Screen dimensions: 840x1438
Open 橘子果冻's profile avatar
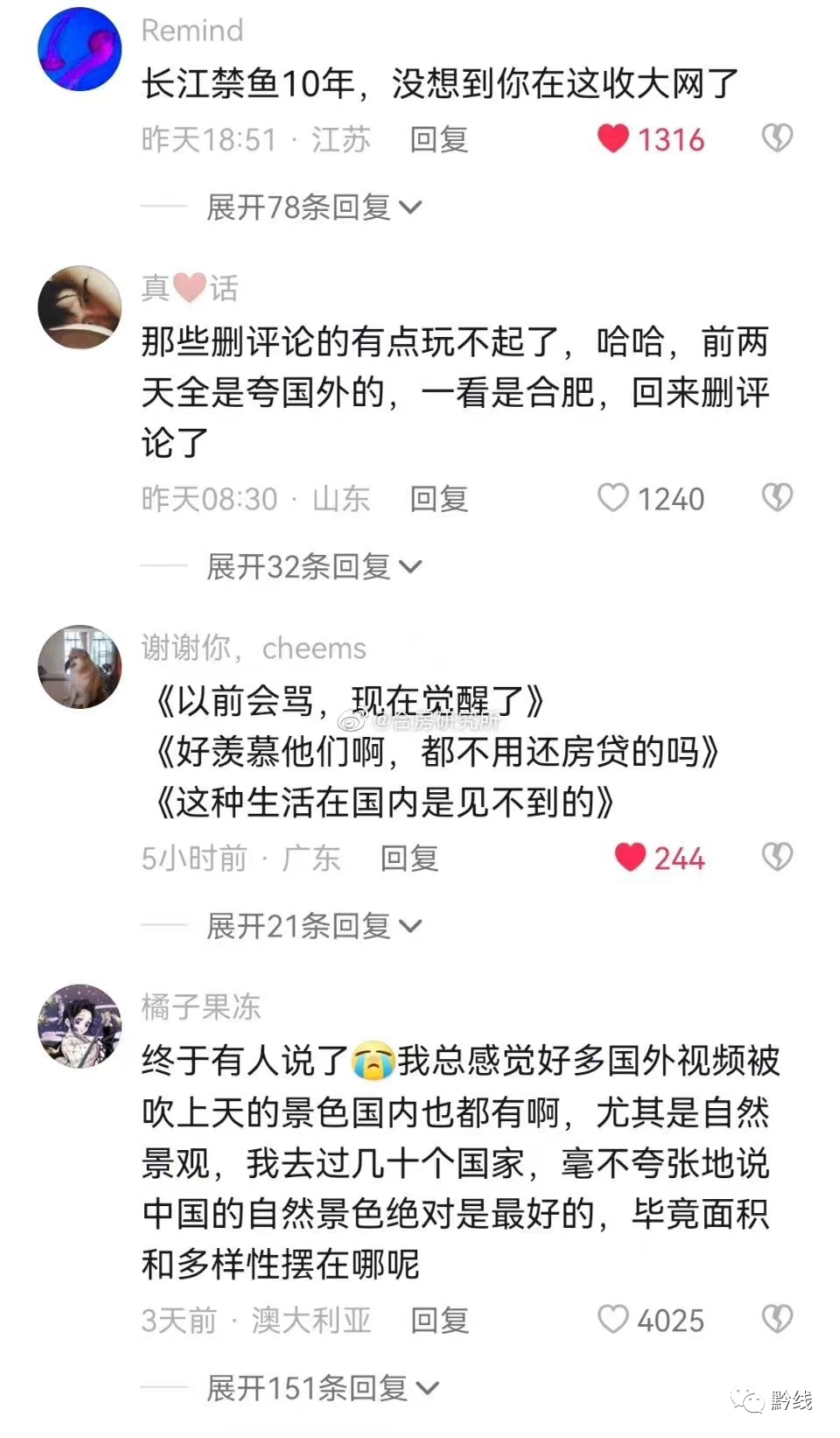tap(80, 1027)
